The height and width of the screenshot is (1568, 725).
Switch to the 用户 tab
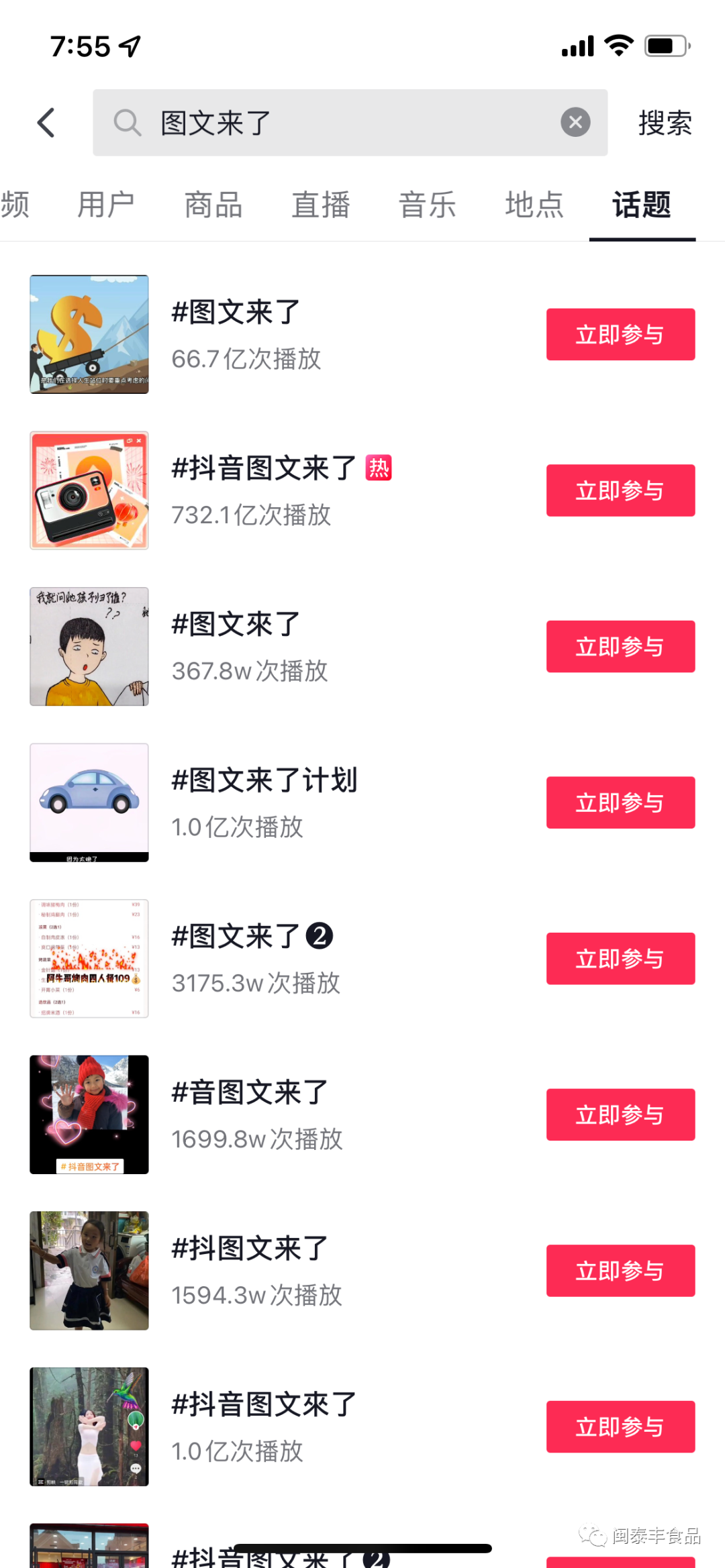pyautogui.click(x=106, y=205)
